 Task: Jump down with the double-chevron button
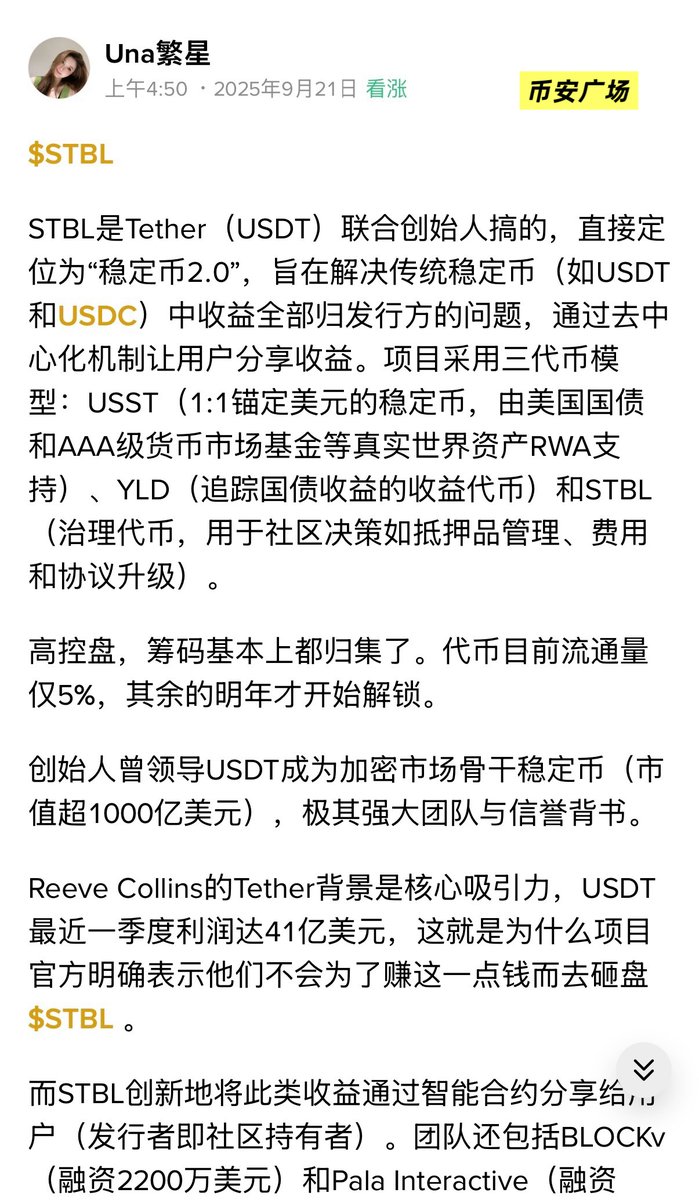(x=643, y=1070)
